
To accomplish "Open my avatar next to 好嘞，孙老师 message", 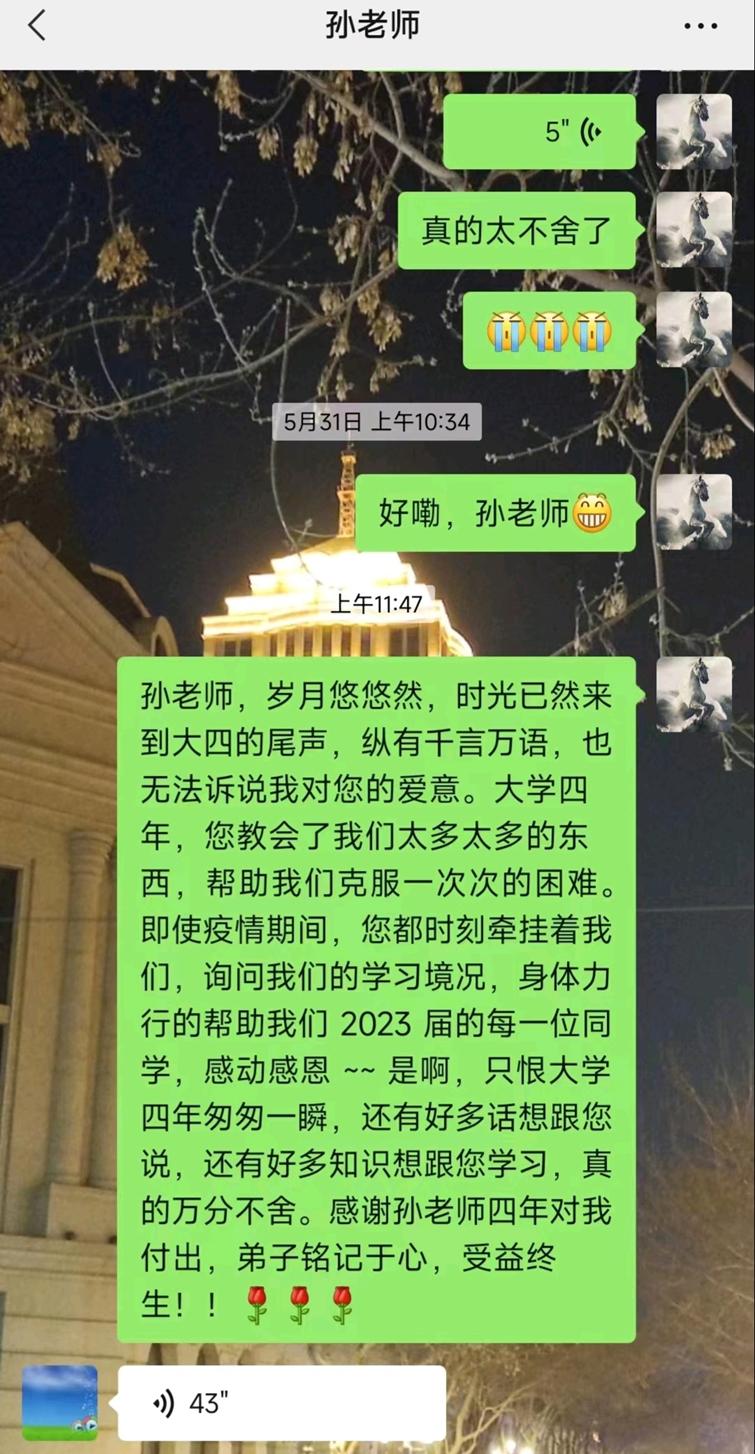I will [694, 513].
